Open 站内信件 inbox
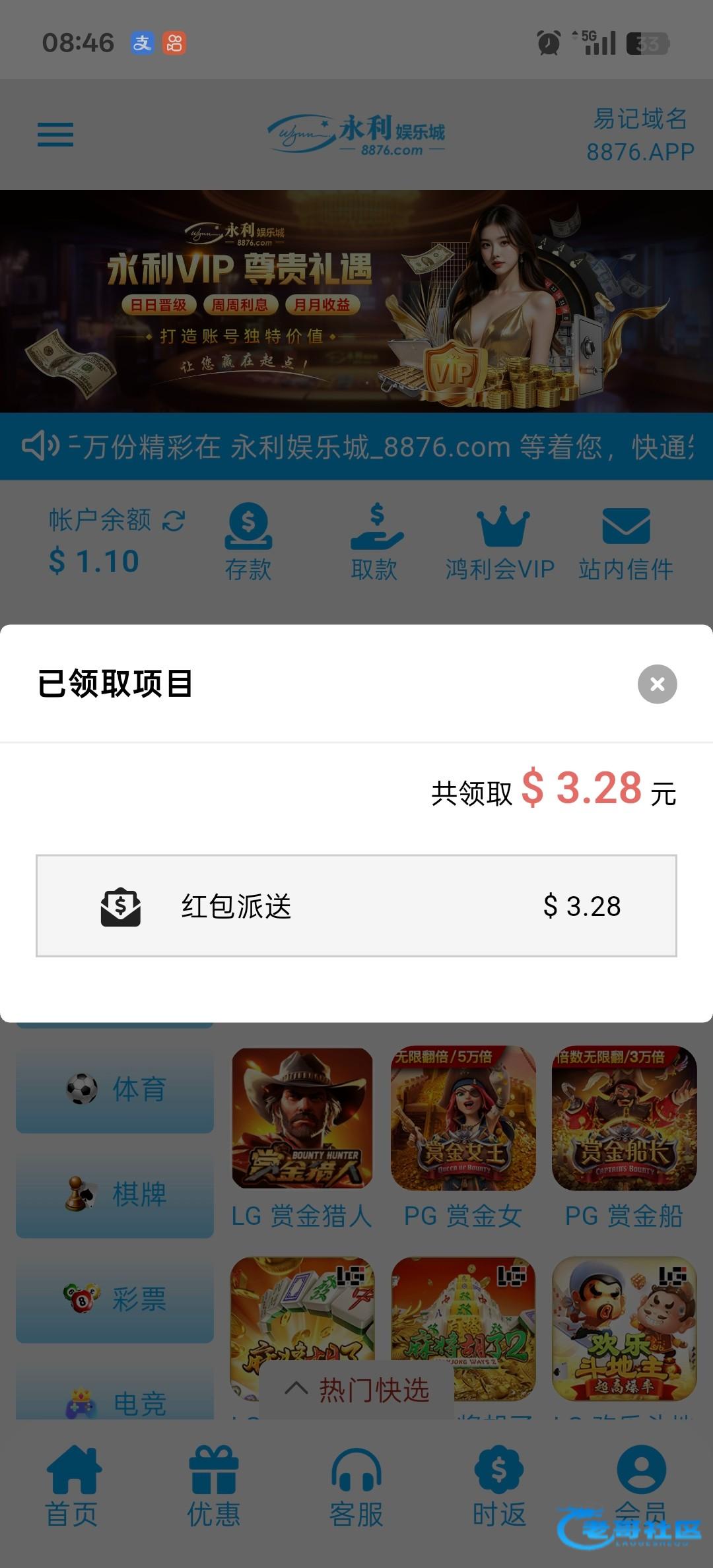The image size is (713, 1568). point(626,541)
